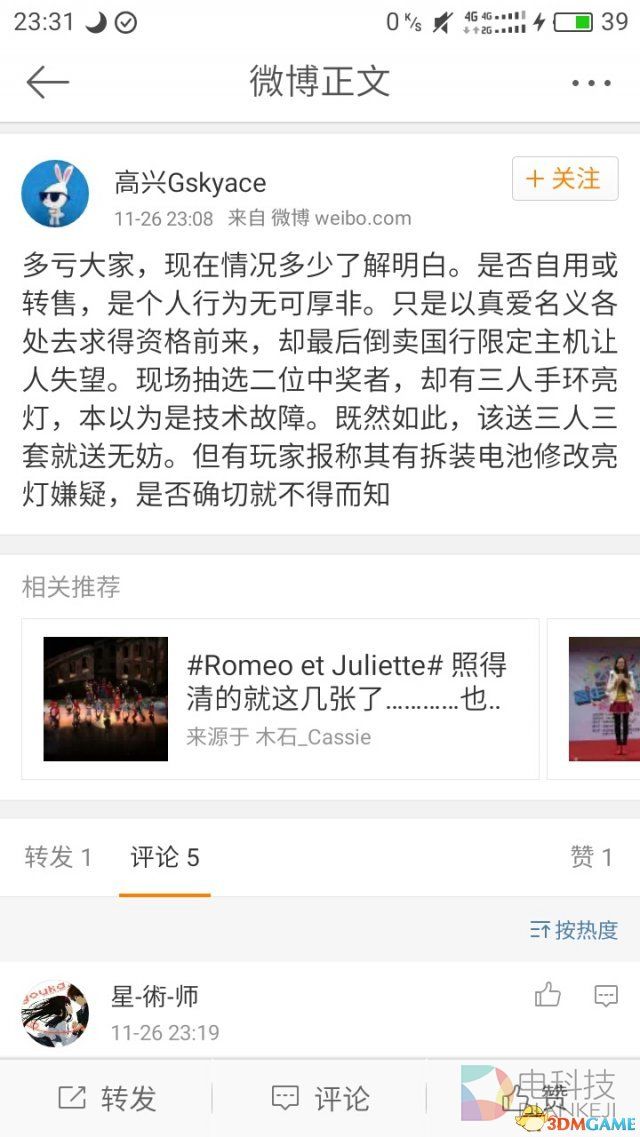
Task: Change comment sorting via 按热度
Action: point(574,930)
